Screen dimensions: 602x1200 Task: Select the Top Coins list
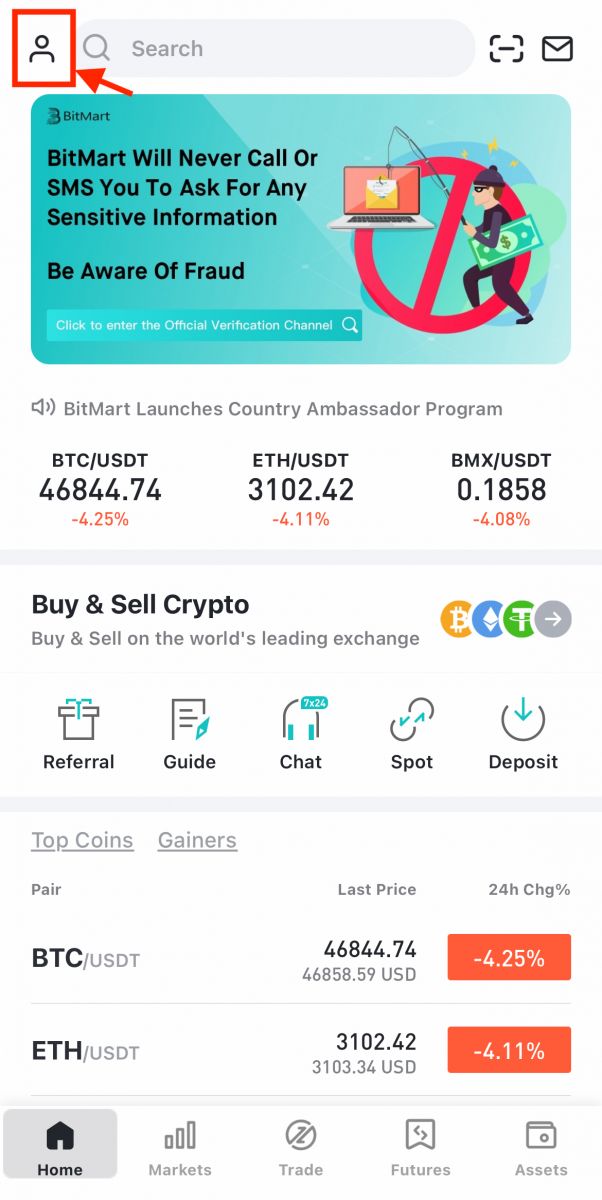(82, 840)
